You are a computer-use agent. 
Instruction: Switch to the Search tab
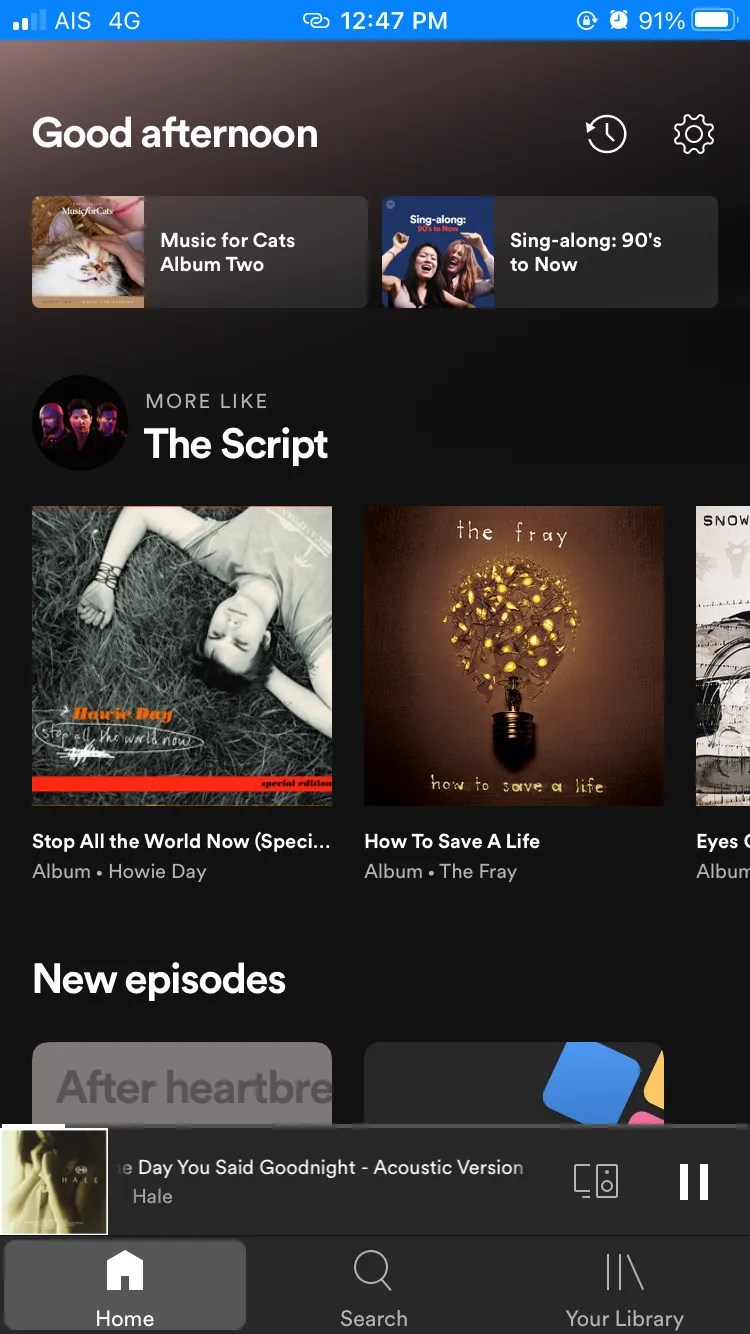[372, 1285]
